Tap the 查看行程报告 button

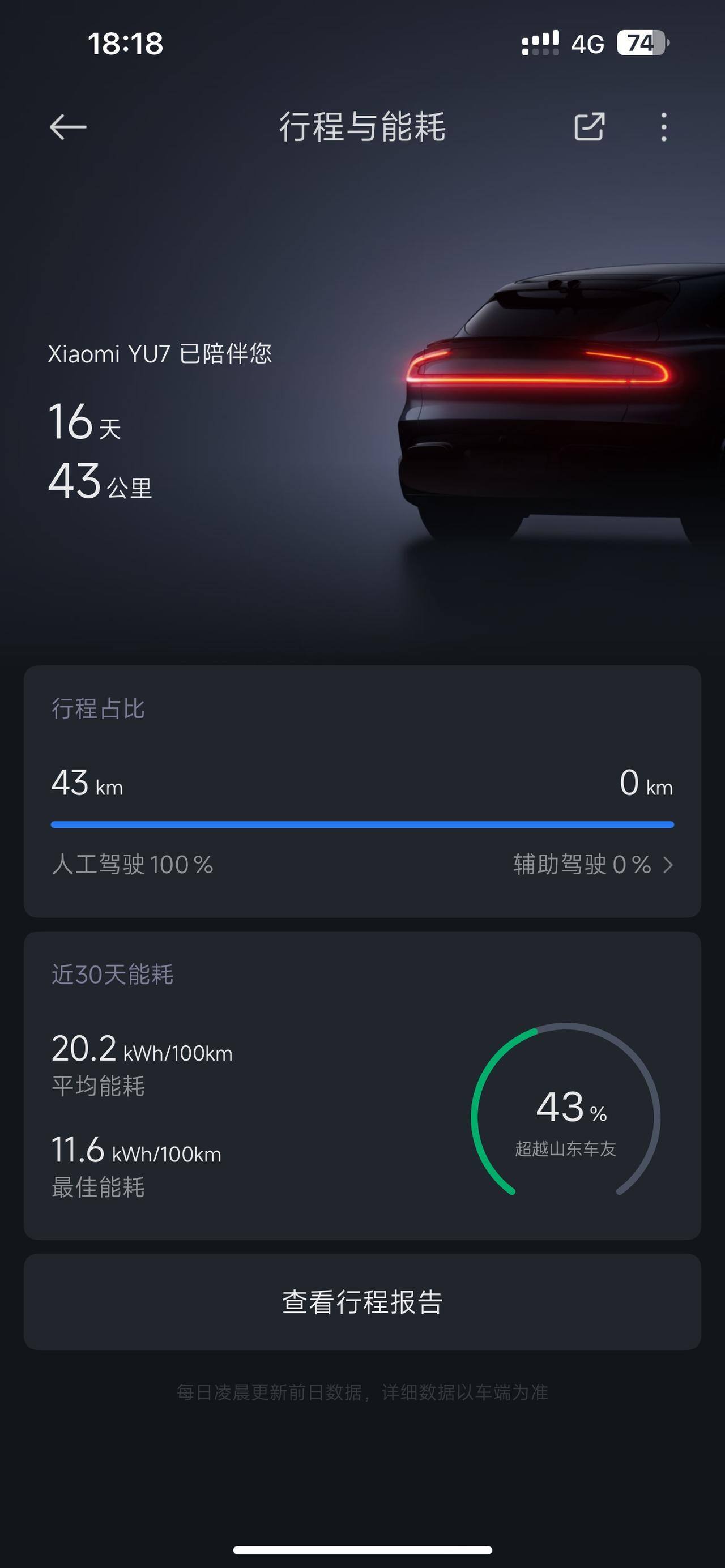(x=362, y=1302)
